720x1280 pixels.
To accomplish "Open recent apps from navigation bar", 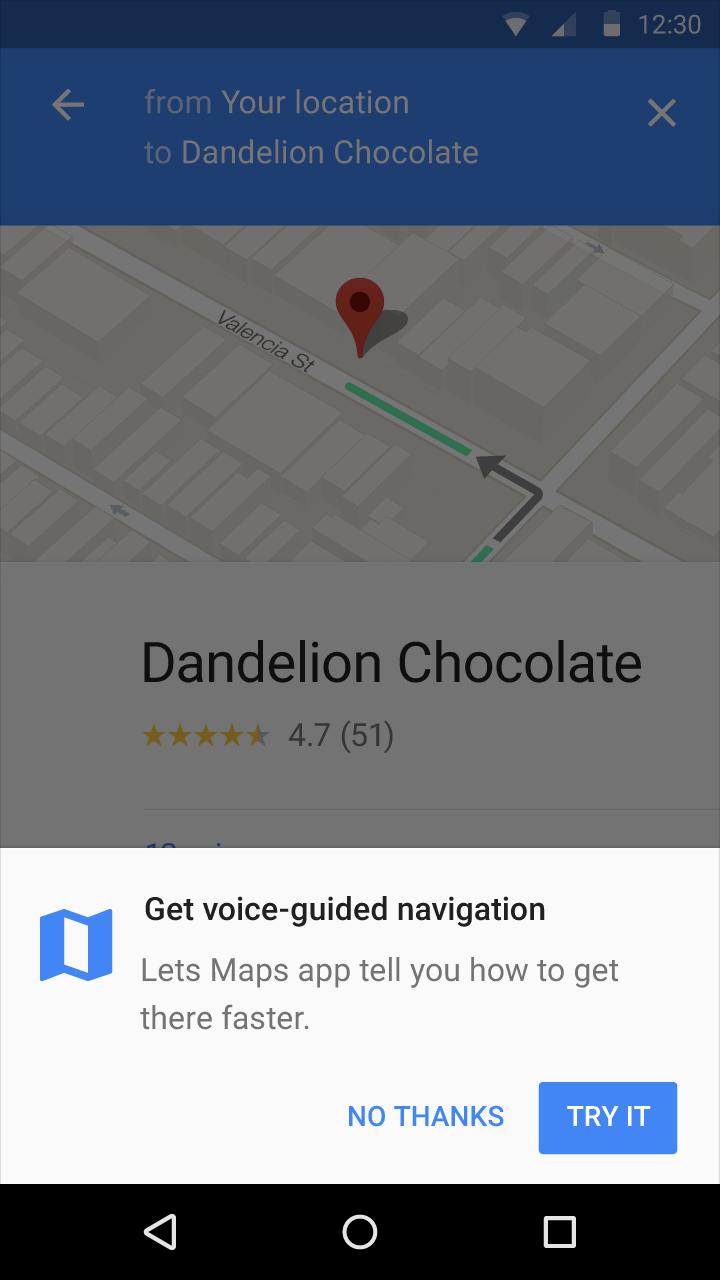I will [x=559, y=1232].
